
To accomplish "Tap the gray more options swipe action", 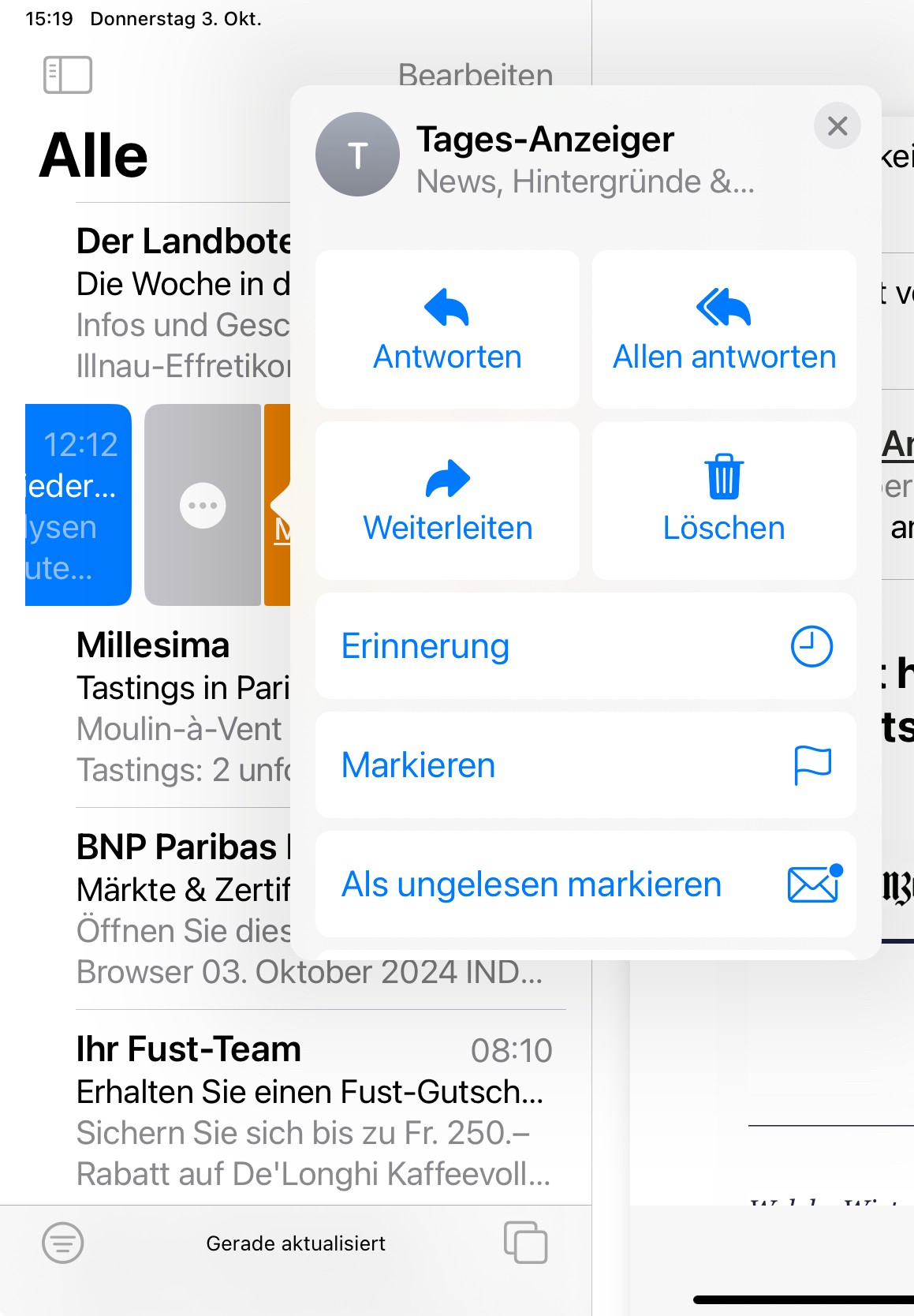I will (x=203, y=505).
